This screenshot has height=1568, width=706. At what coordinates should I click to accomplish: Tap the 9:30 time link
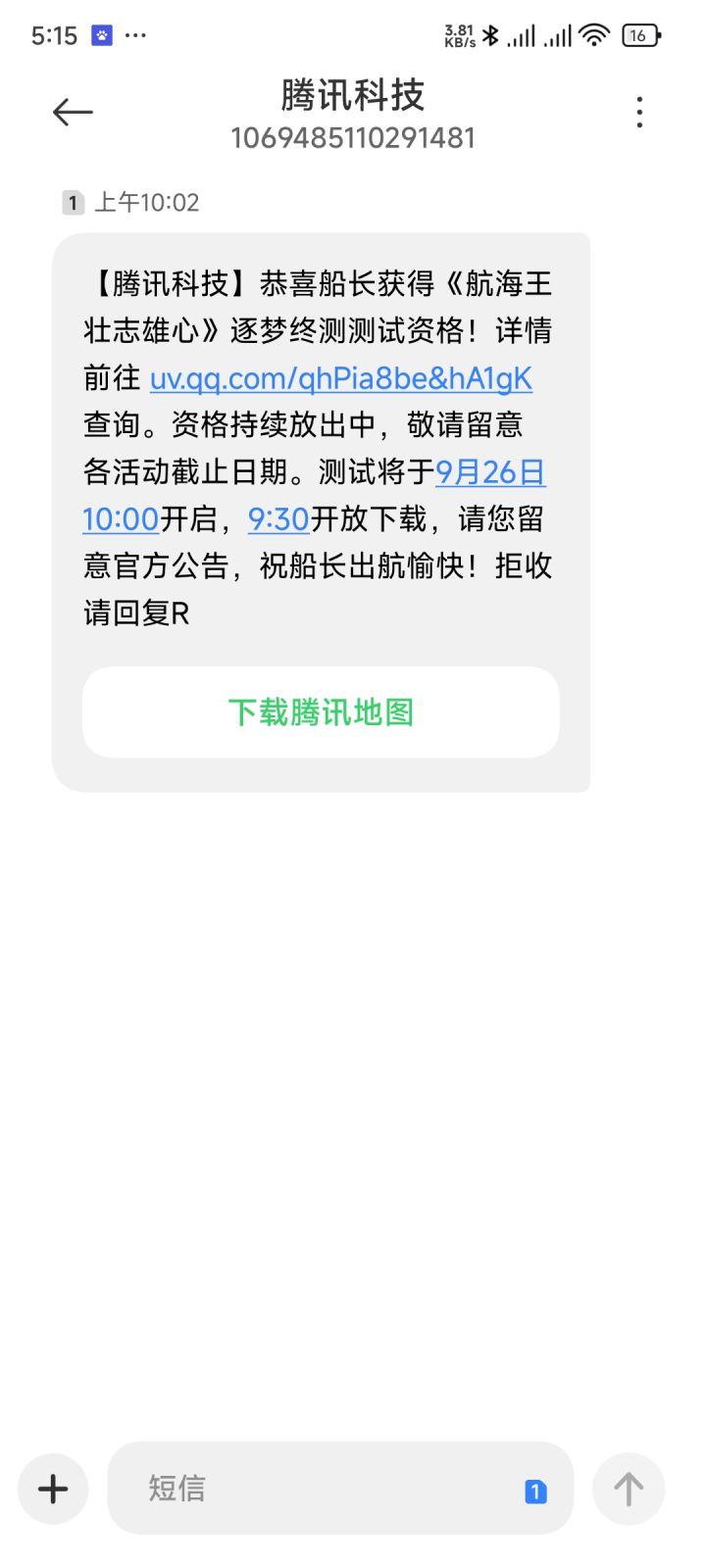[278, 519]
